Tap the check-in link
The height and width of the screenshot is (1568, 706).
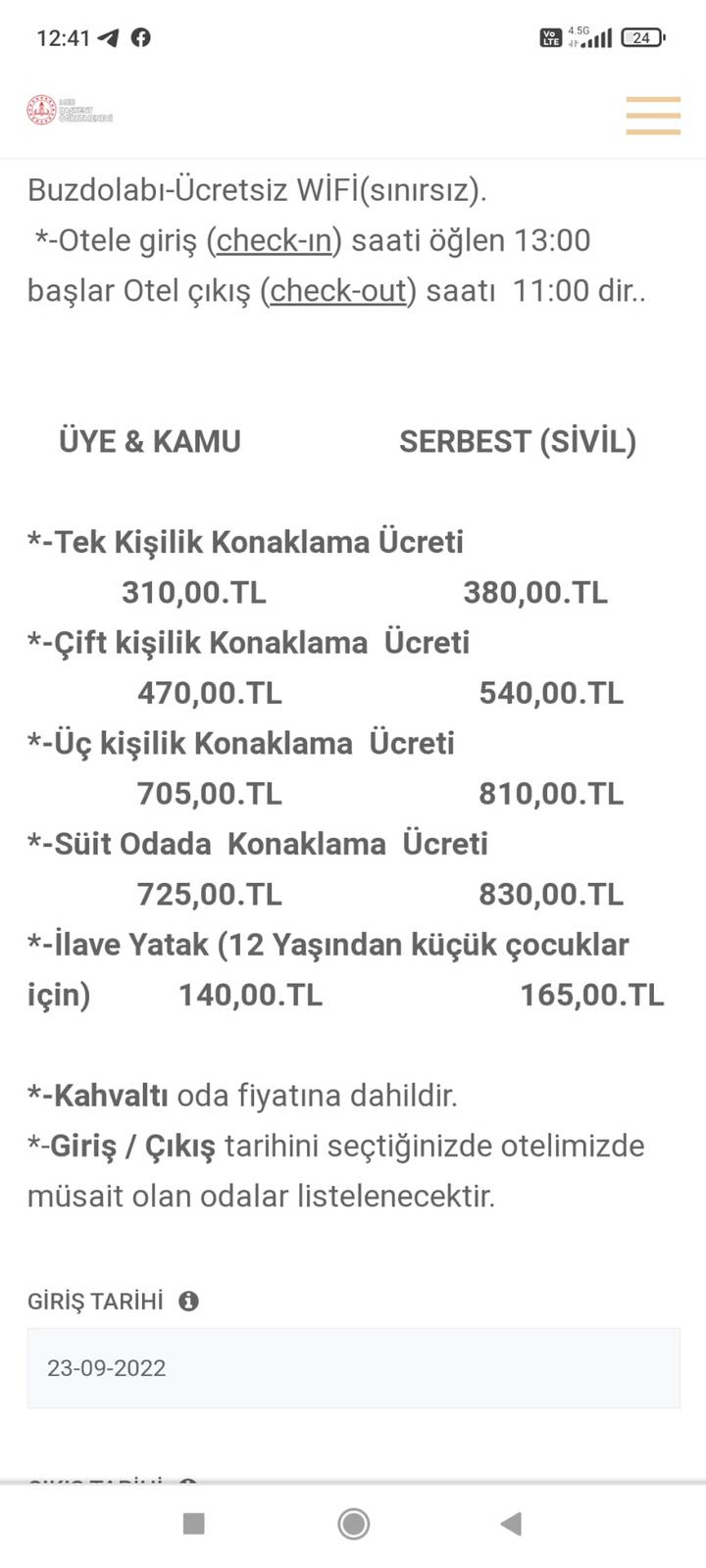tap(274, 240)
